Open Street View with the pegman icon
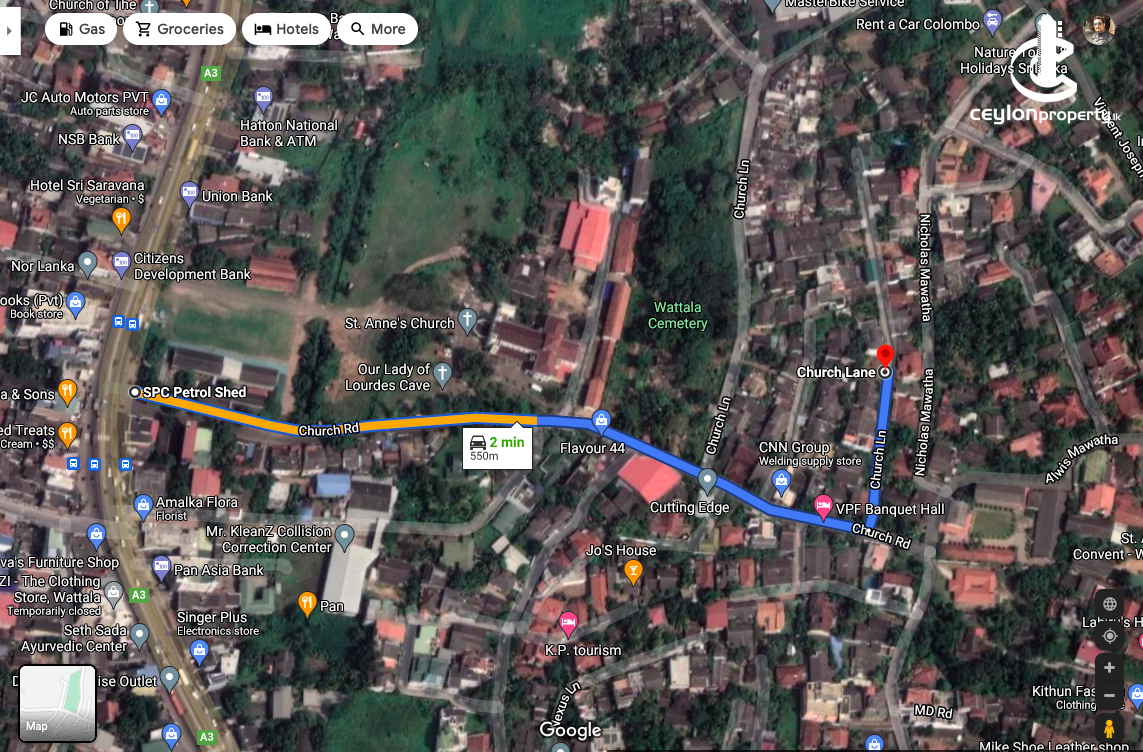Viewport: 1143px width, 752px height. (x=1109, y=728)
